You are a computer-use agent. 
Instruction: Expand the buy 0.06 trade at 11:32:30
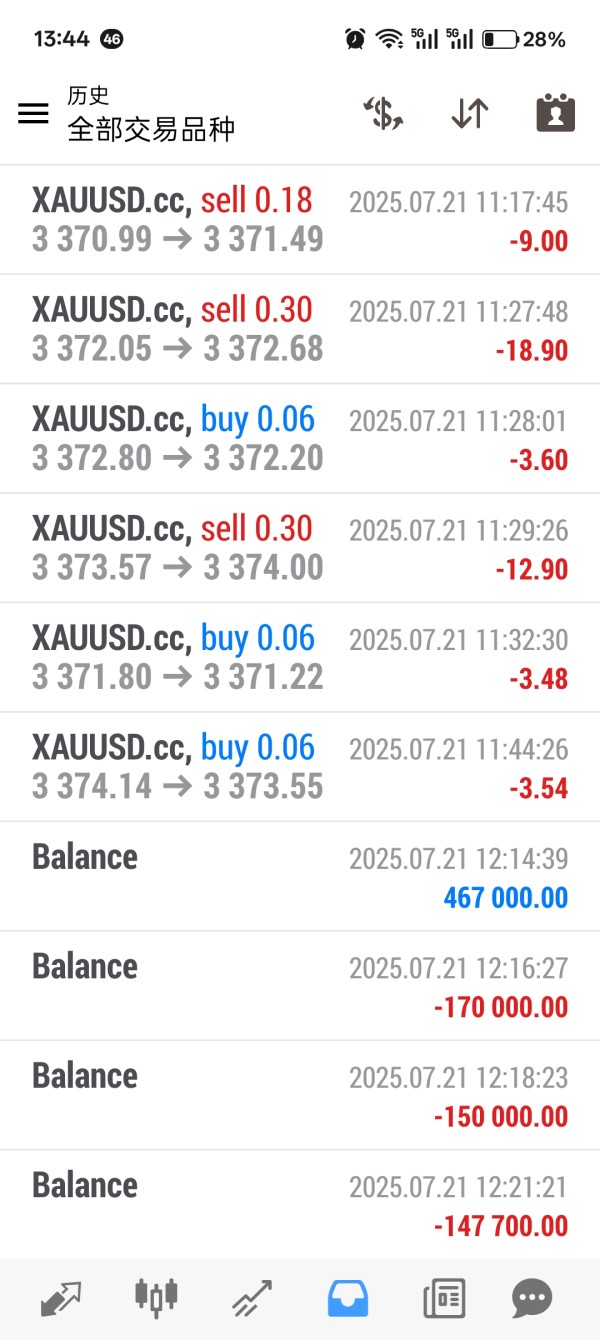click(300, 657)
